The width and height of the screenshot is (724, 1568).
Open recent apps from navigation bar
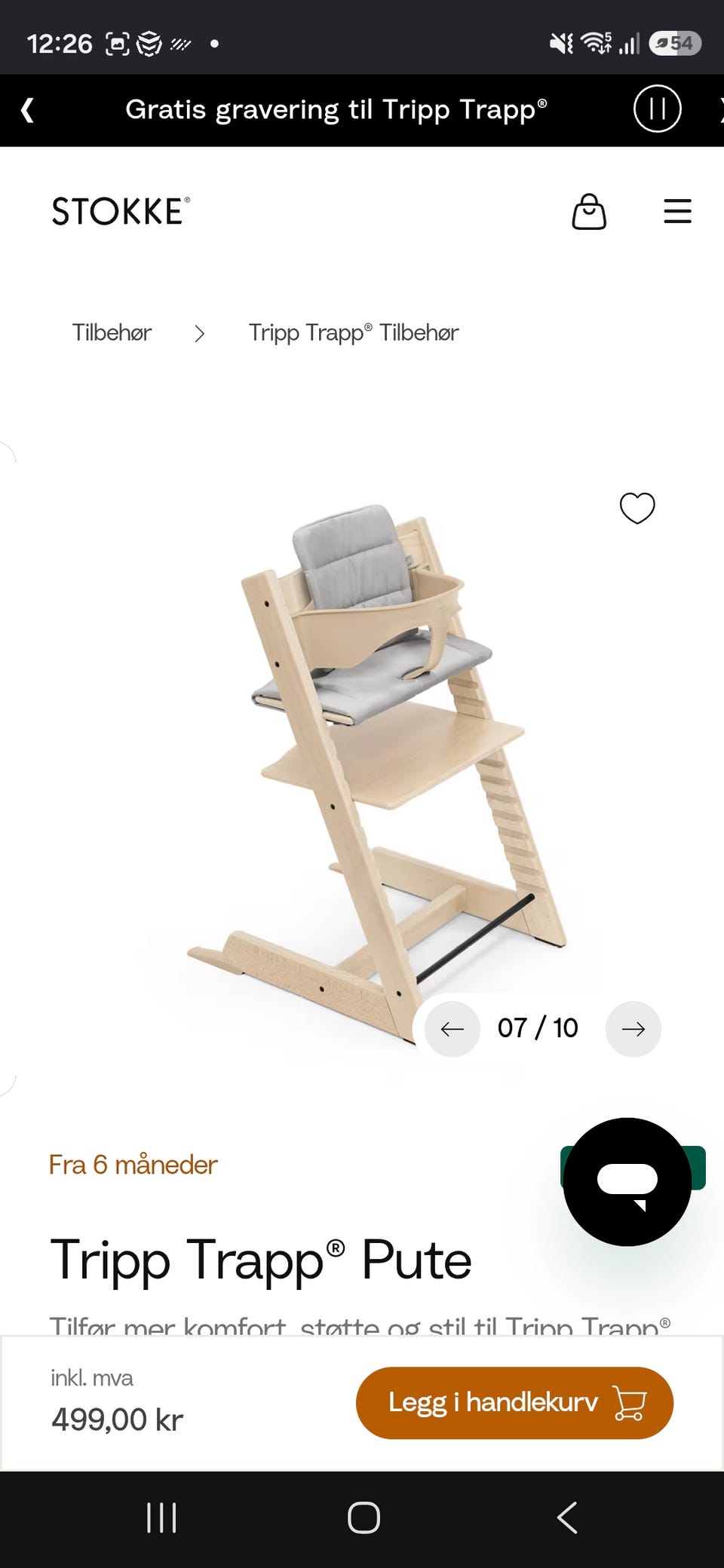(161, 1517)
